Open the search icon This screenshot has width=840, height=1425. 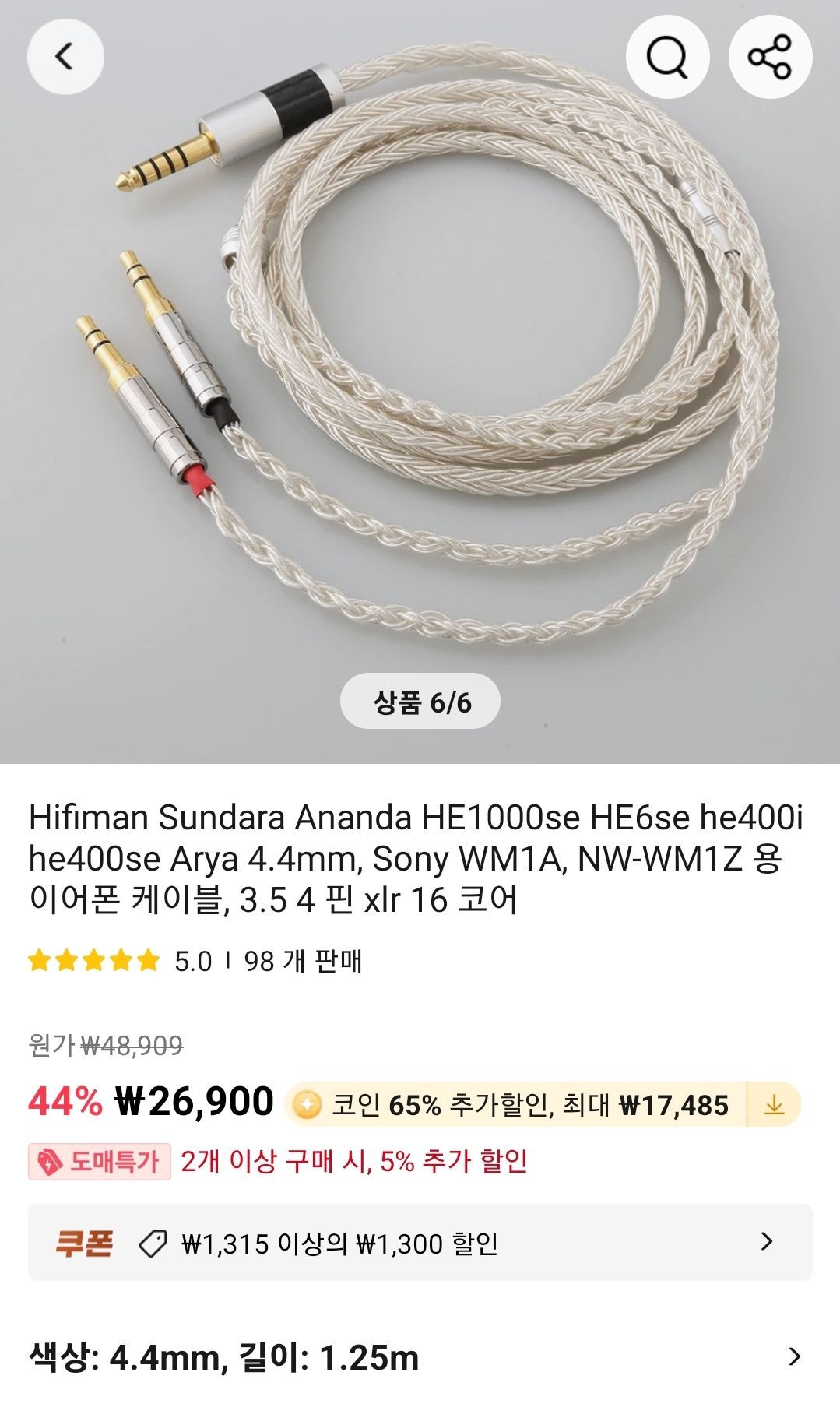(x=668, y=57)
